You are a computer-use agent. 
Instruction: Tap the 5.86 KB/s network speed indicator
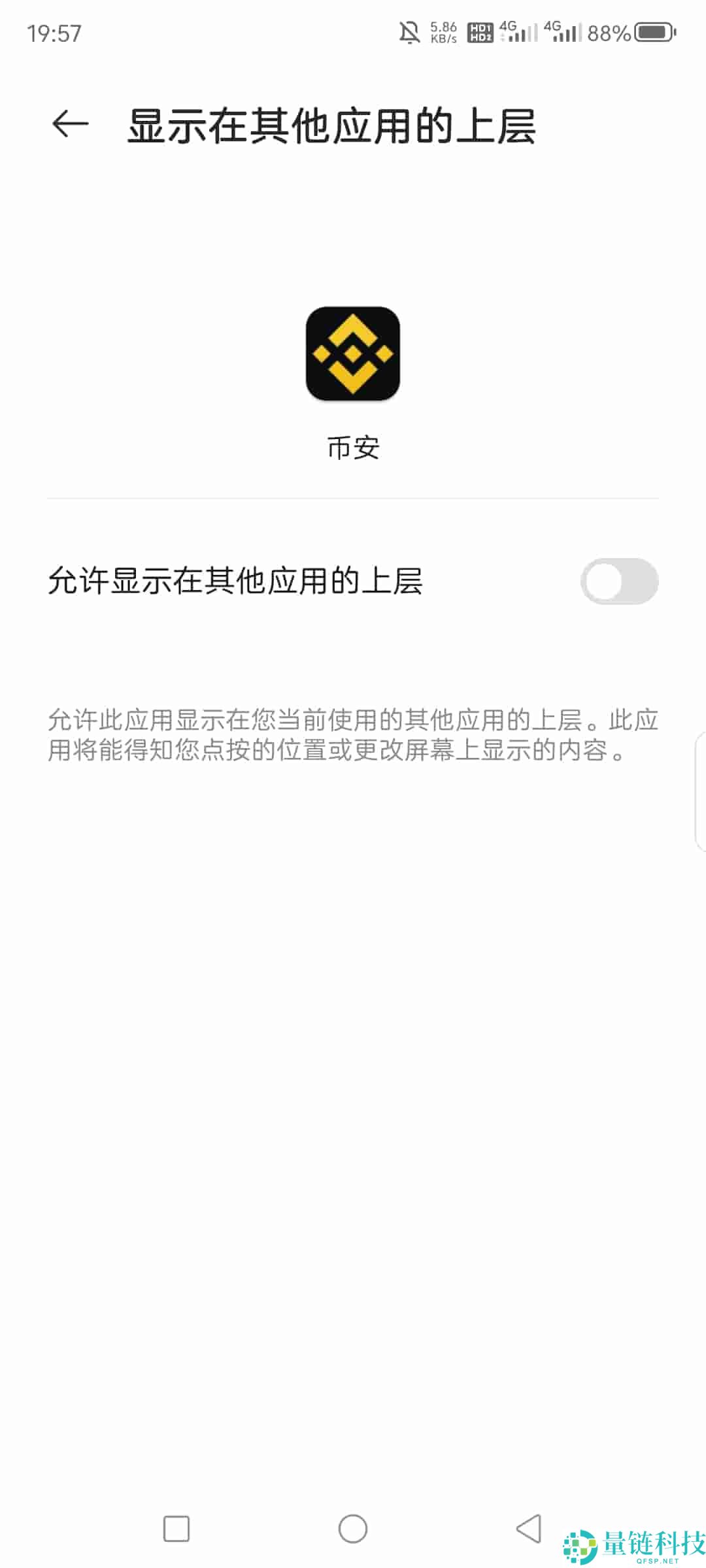442,31
